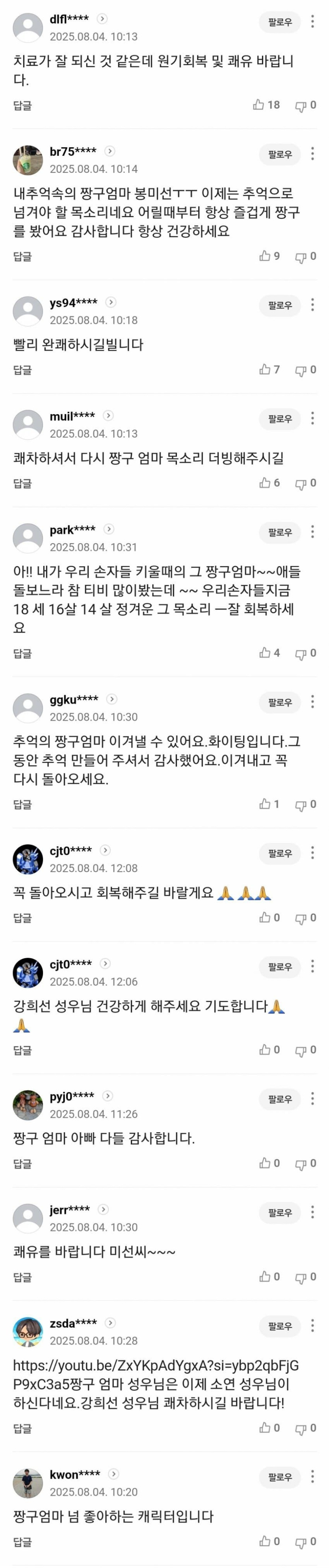This screenshot has height=1568, width=329.
Task: Follow user pyj0****
Action: (x=280, y=1099)
